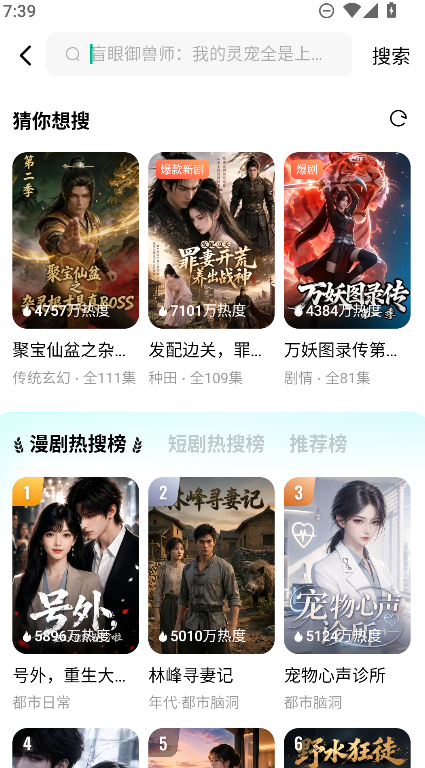The width and height of the screenshot is (425, 768).
Task: Go back using the back arrow
Action: (x=26, y=55)
